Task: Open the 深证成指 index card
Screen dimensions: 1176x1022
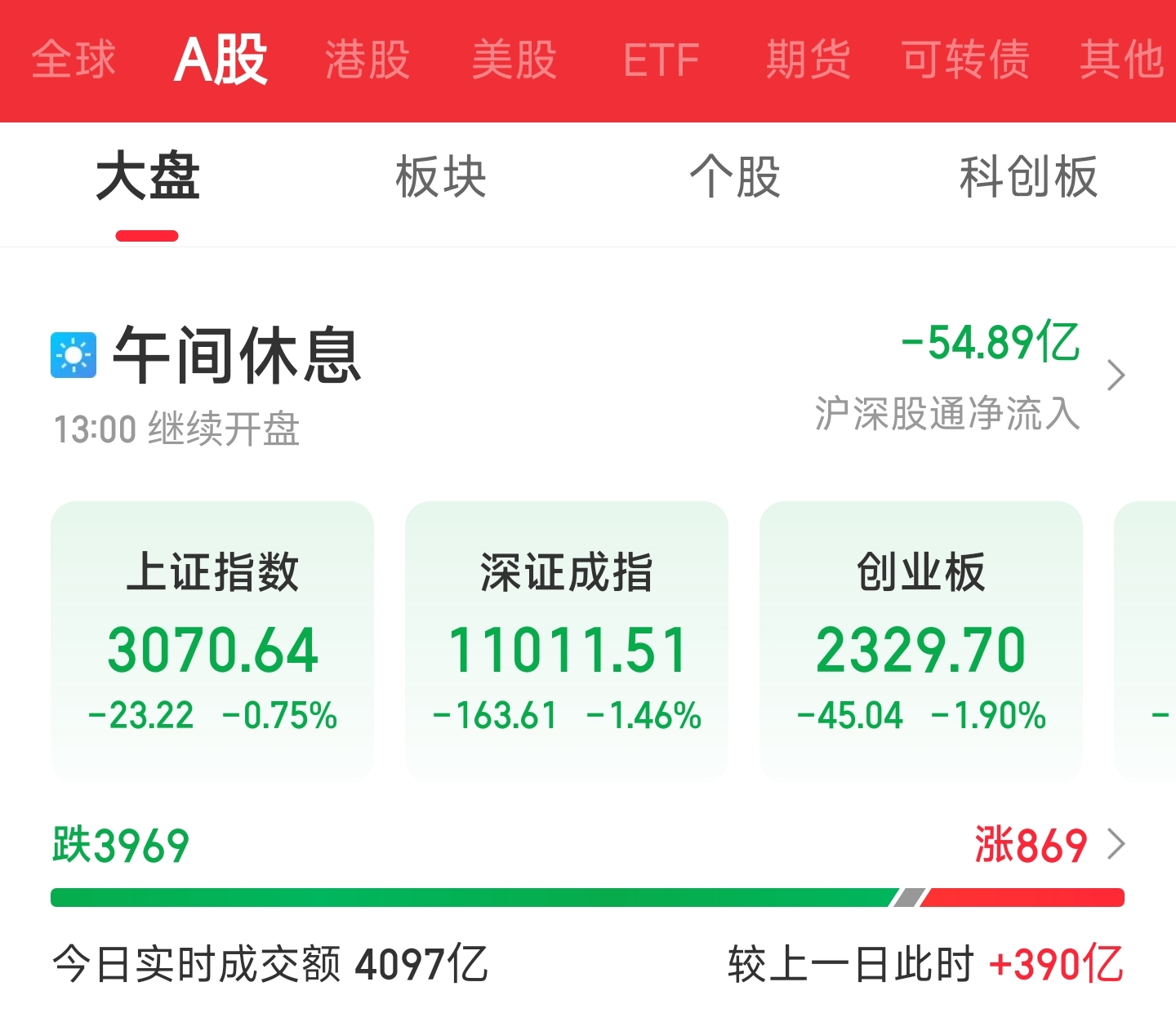Action: [x=567, y=641]
